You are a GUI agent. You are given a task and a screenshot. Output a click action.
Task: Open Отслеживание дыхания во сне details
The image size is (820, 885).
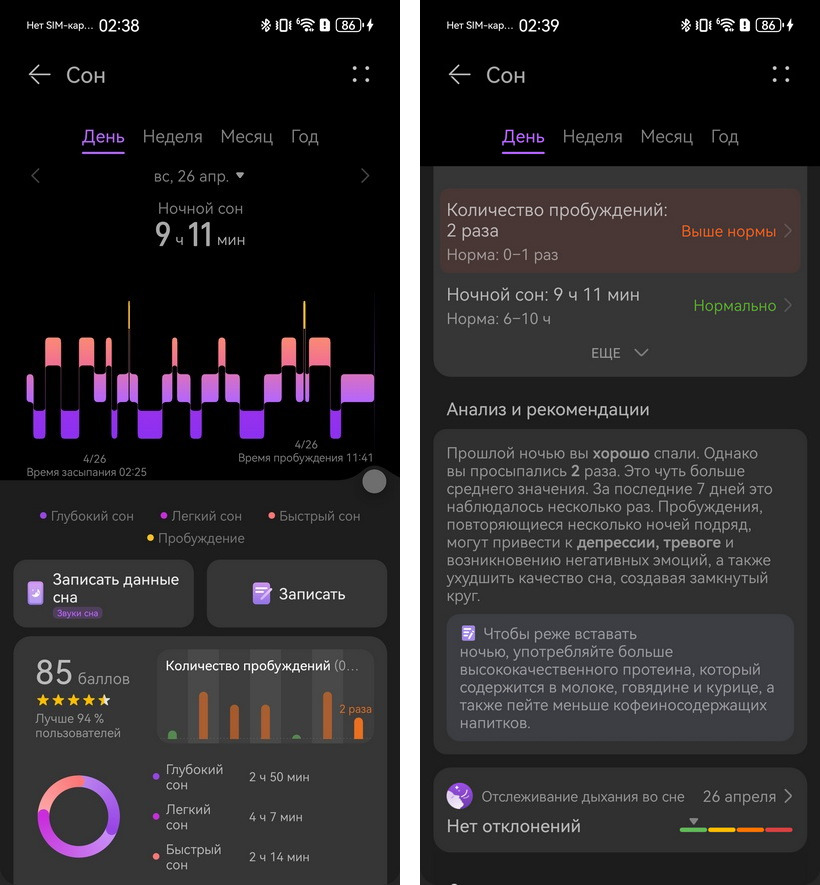(x=620, y=811)
